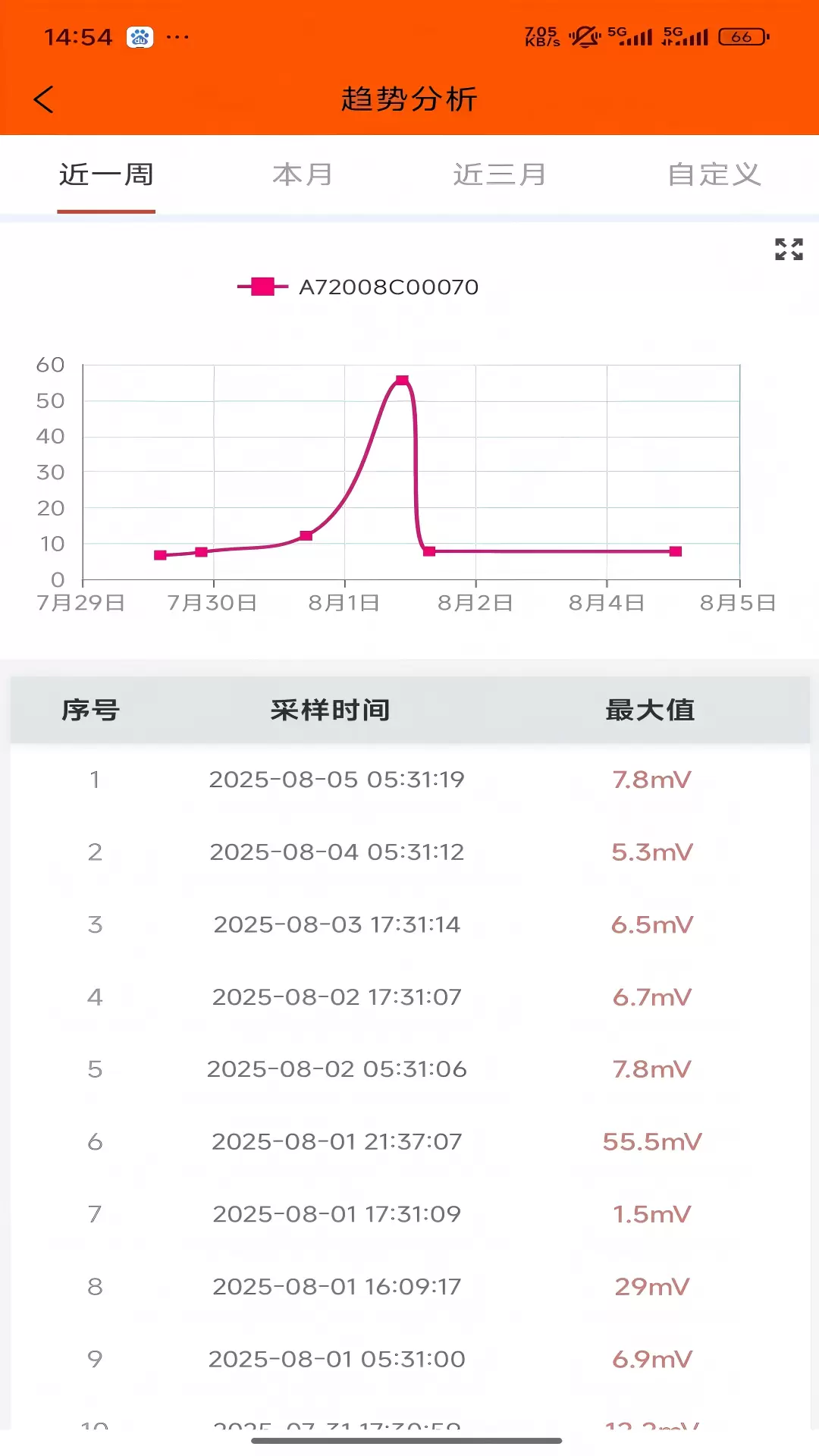This screenshot has width=819, height=1456.
Task: Switch to the 本月 tab
Action: [303, 175]
